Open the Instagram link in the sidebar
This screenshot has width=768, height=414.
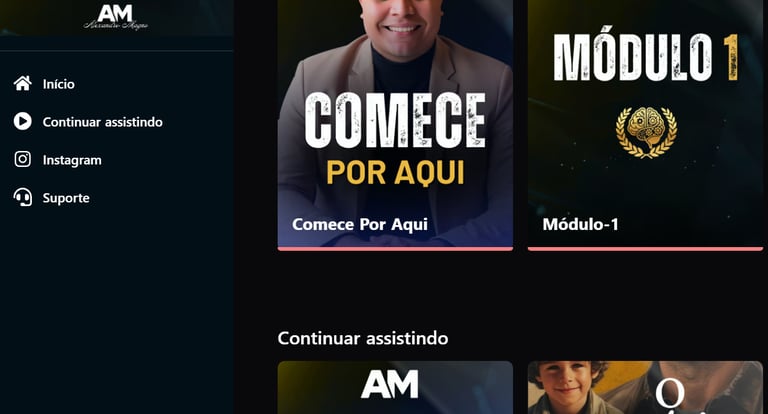coord(71,160)
